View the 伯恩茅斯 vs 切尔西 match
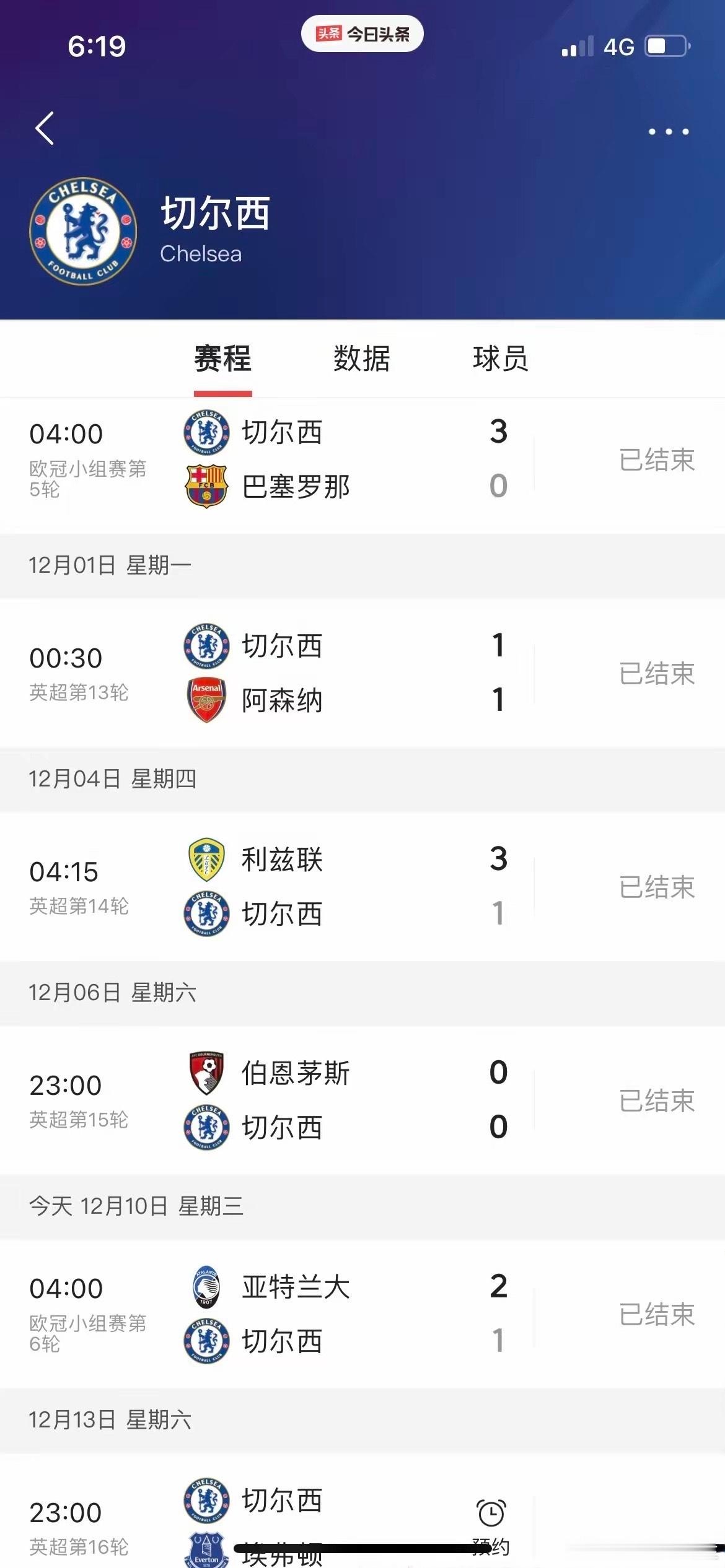 [362, 1100]
